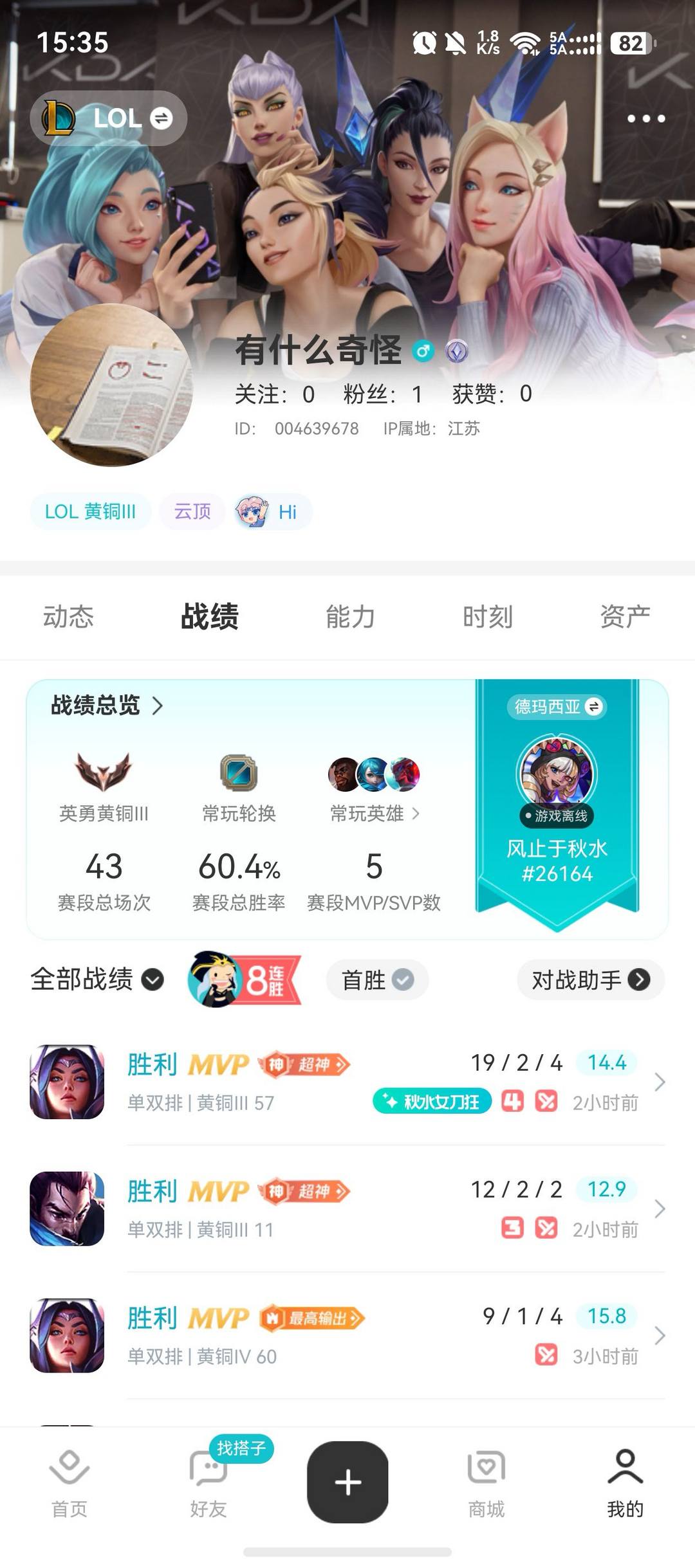This screenshot has width=695, height=1568.
Task: Toggle the 首胜 filter
Action: pyautogui.click(x=377, y=980)
